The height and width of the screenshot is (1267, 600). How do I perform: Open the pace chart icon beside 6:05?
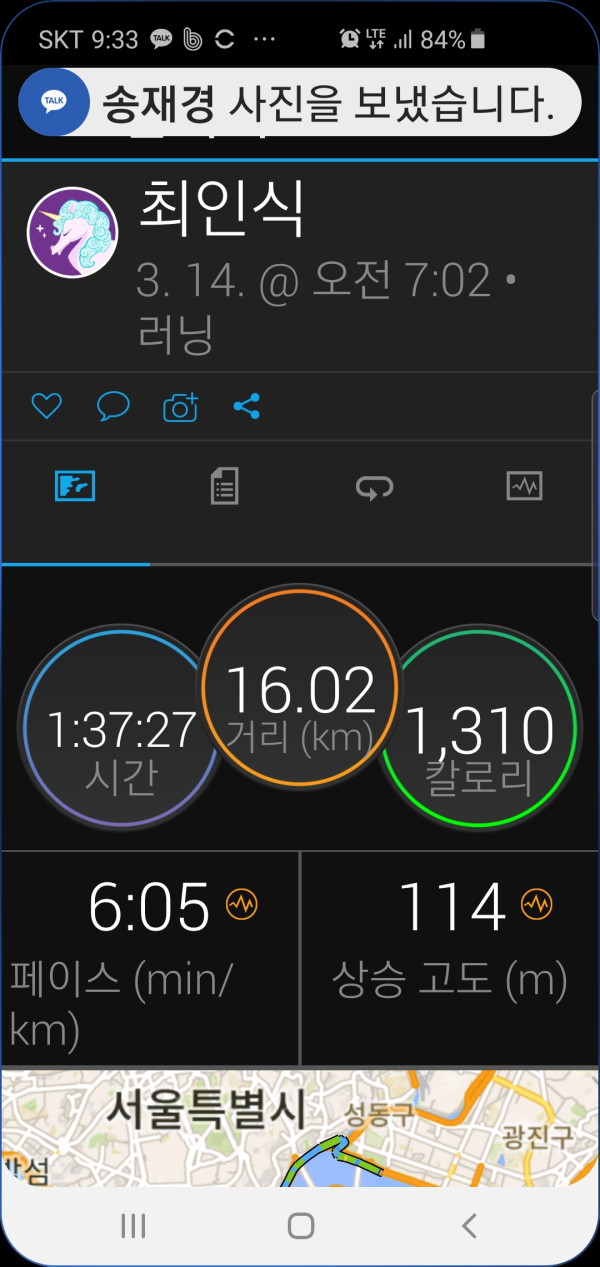[242, 905]
